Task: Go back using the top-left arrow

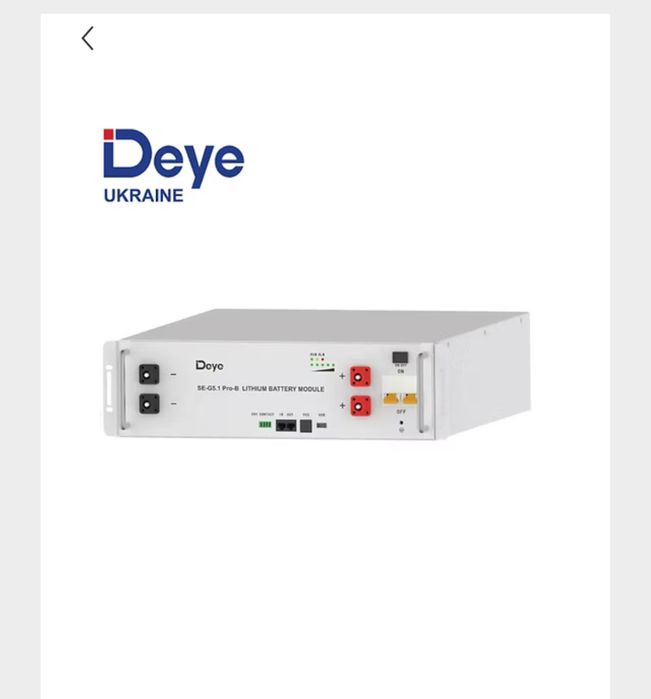Action: pos(88,39)
